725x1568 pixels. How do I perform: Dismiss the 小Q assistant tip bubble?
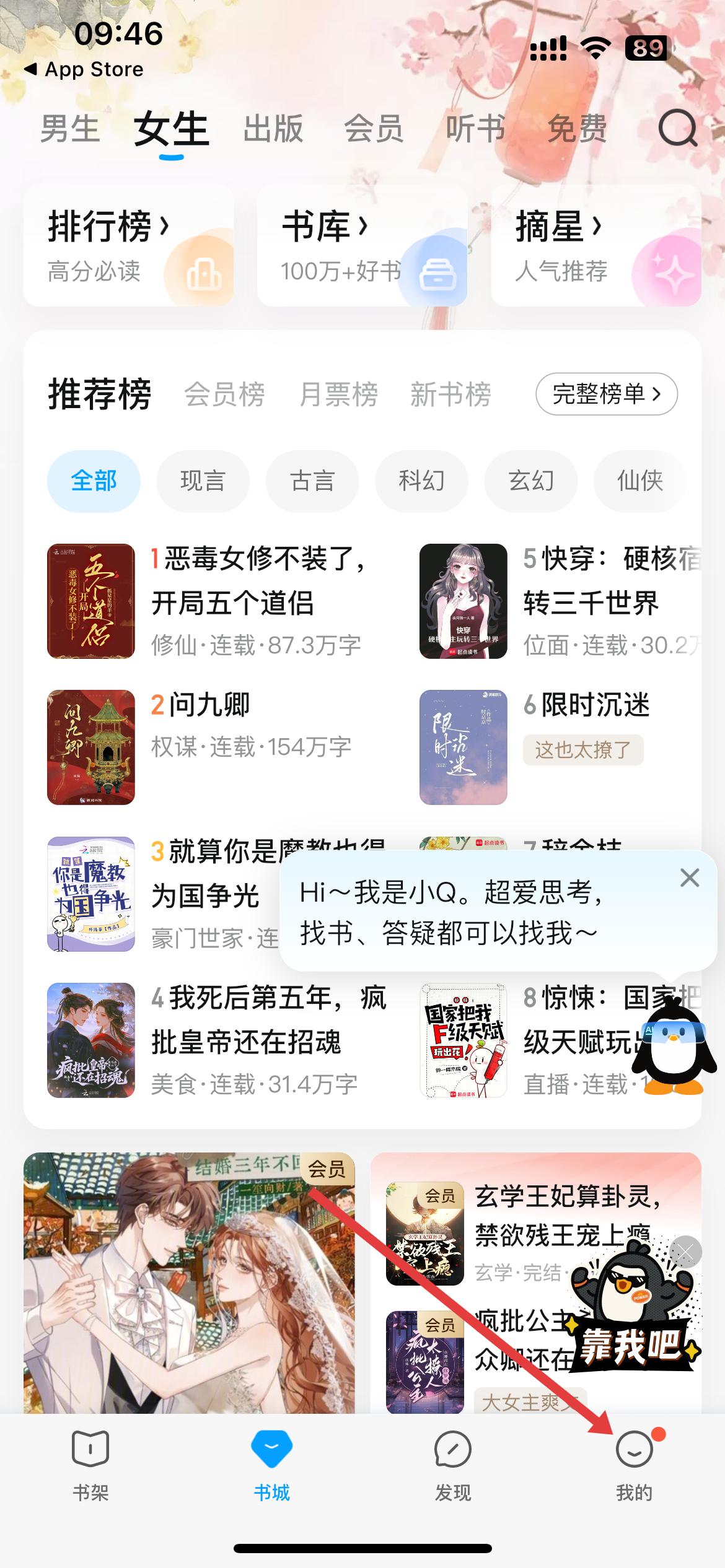tap(689, 878)
